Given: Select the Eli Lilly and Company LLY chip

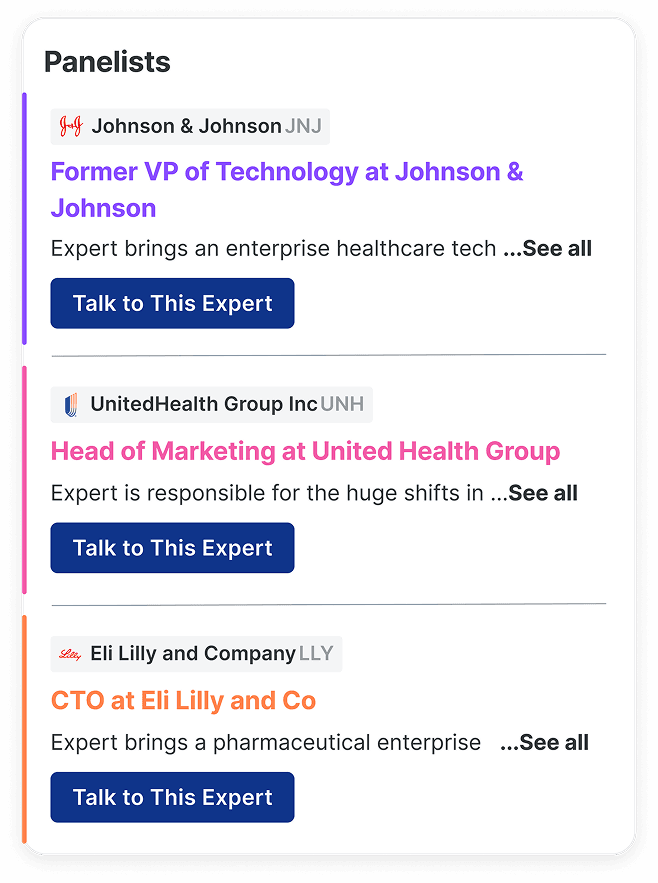Looking at the screenshot, I should (x=196, y=654).
